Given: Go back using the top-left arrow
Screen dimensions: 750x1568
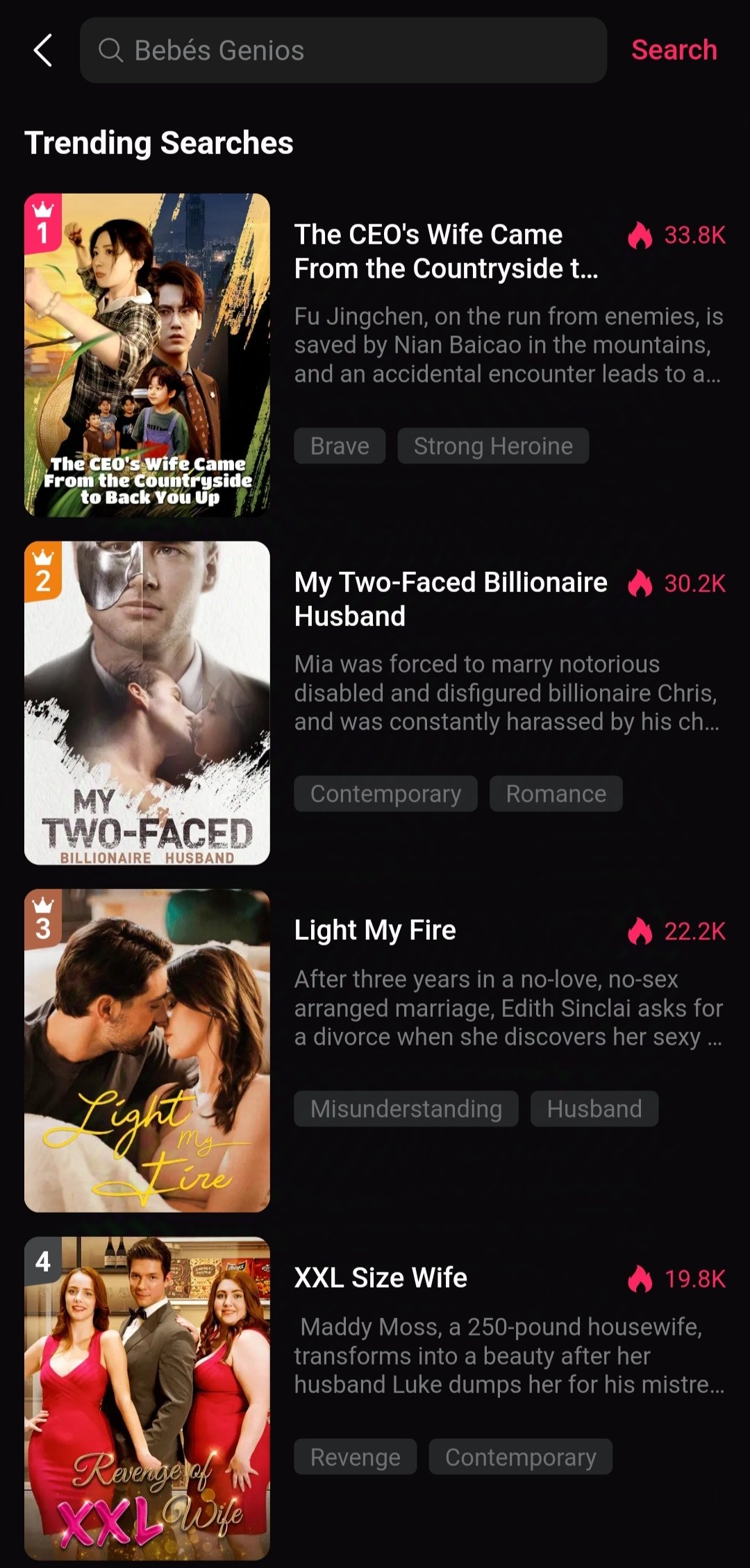Looking at the screenshot, I should (43, 51).
